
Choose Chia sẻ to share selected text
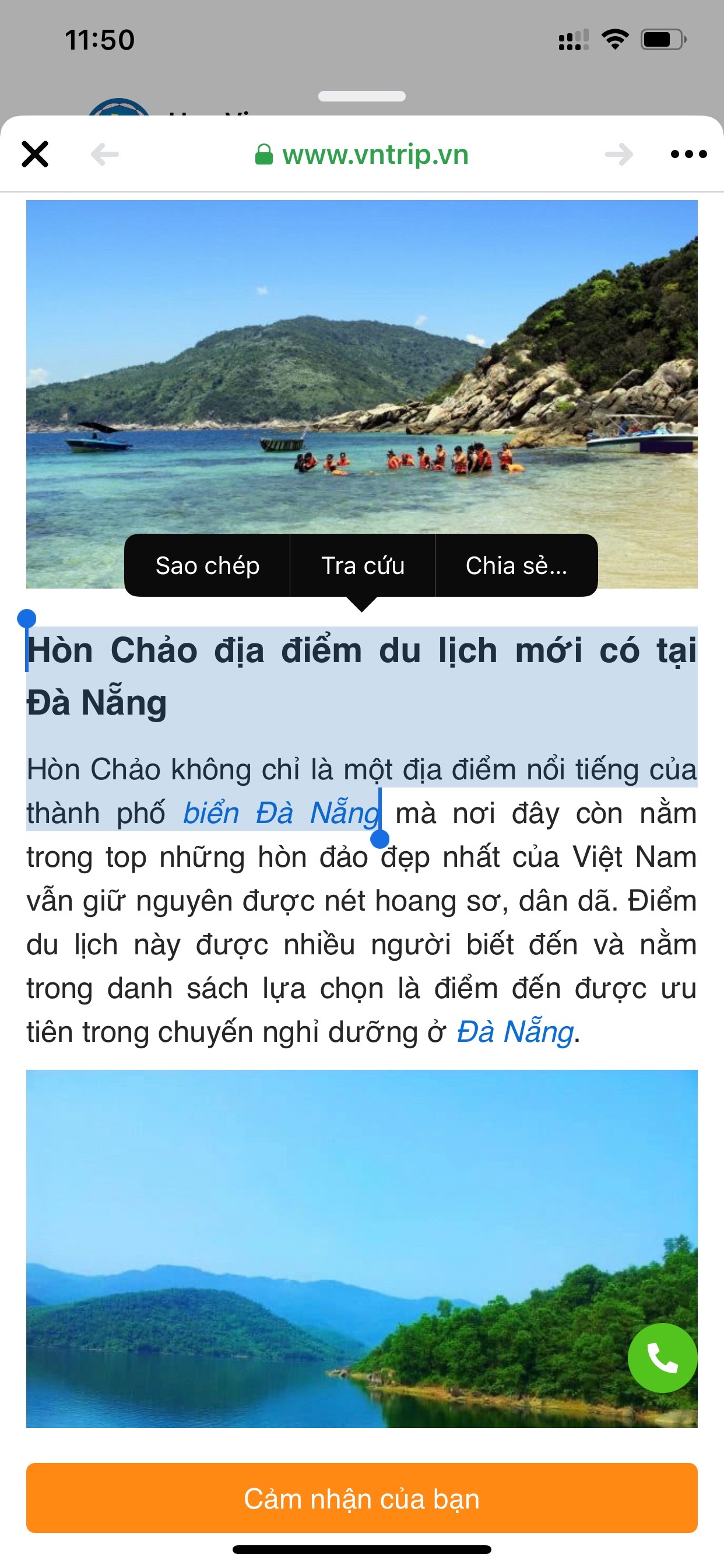tap(516, 565)
